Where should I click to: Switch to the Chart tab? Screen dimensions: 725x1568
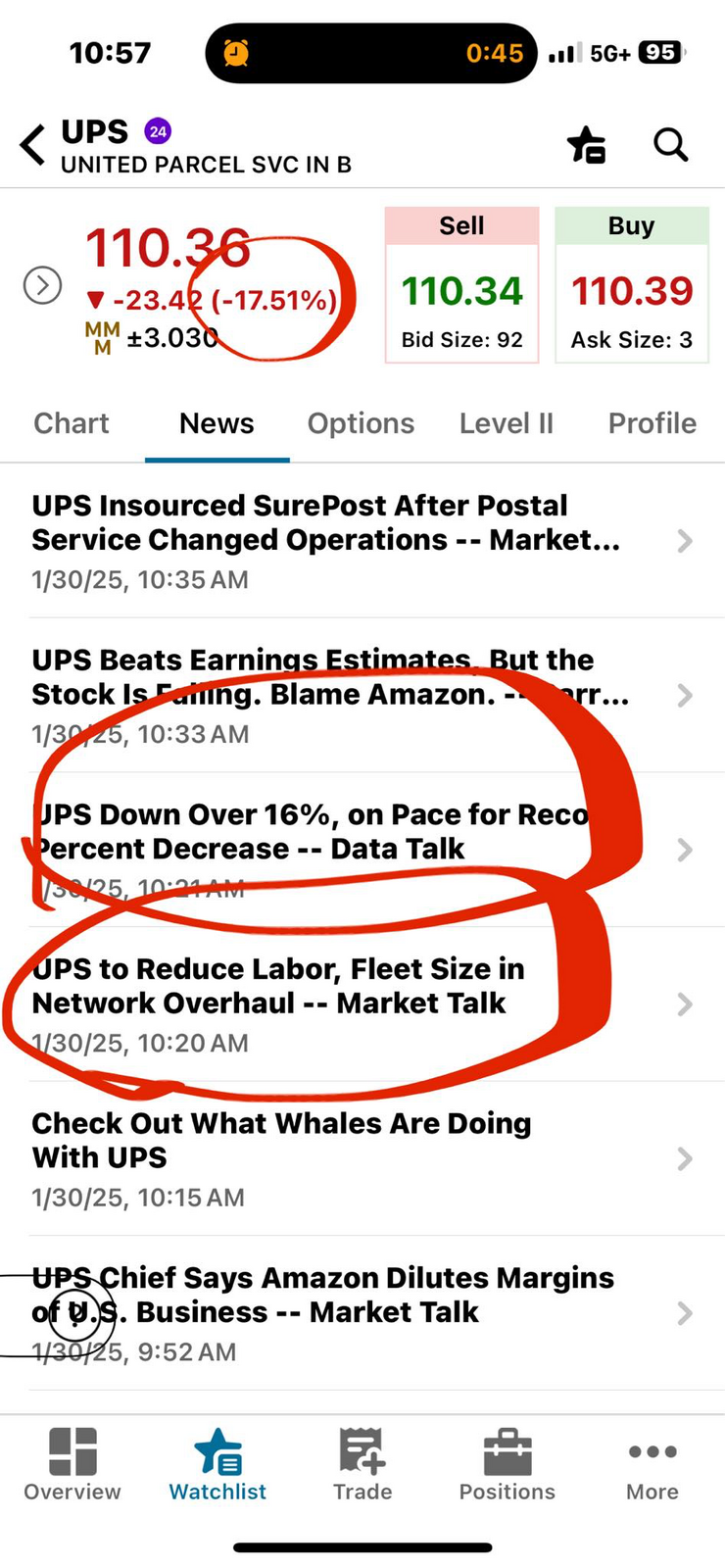pos(72,423)
